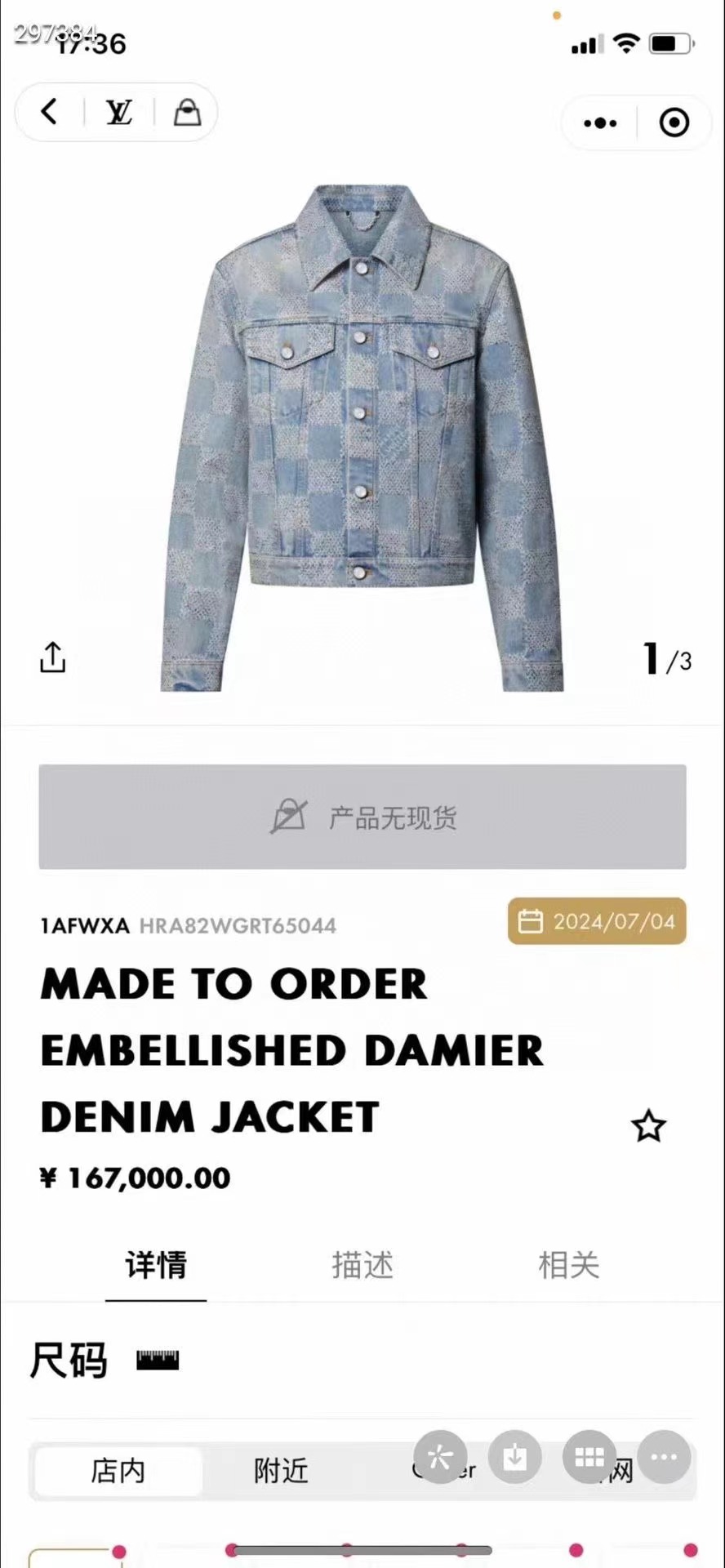Open the floating grid icon

[x=589, y=1457]
